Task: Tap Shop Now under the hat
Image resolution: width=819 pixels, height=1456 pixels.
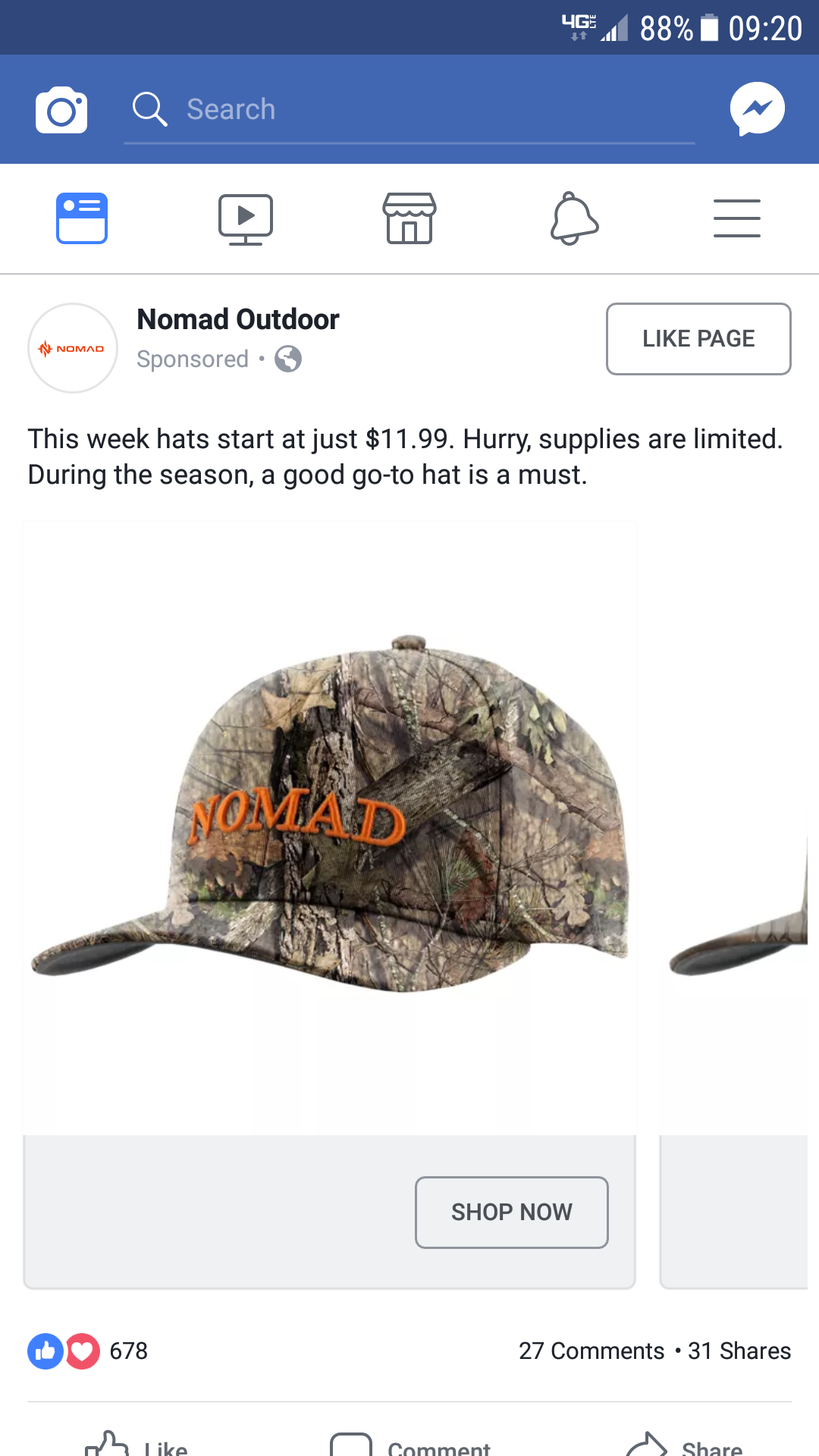Action: click(512, 1212)
